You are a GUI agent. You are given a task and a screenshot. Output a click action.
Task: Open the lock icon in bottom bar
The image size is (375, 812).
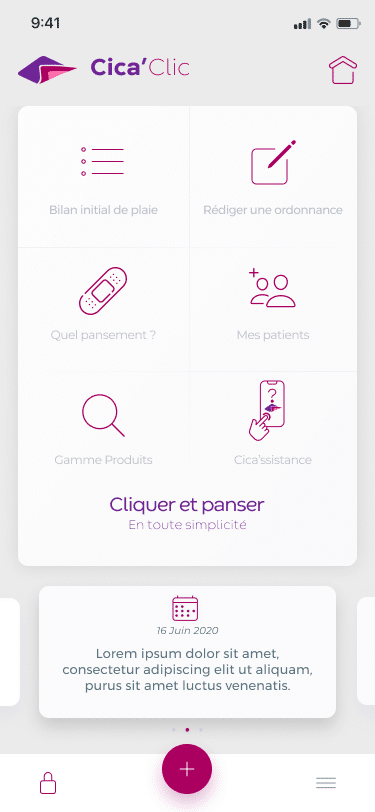point(48,783)
